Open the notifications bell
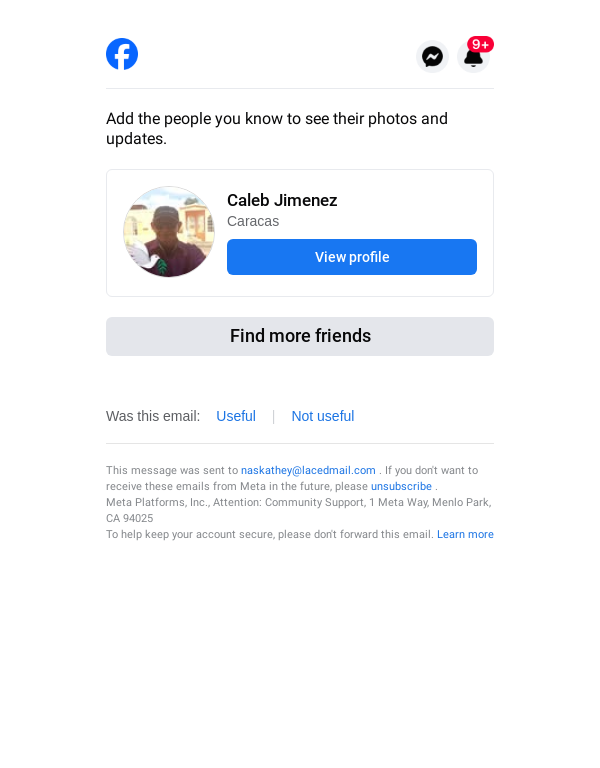The height and width of the screenshot is (768, 600). [473, 57]
